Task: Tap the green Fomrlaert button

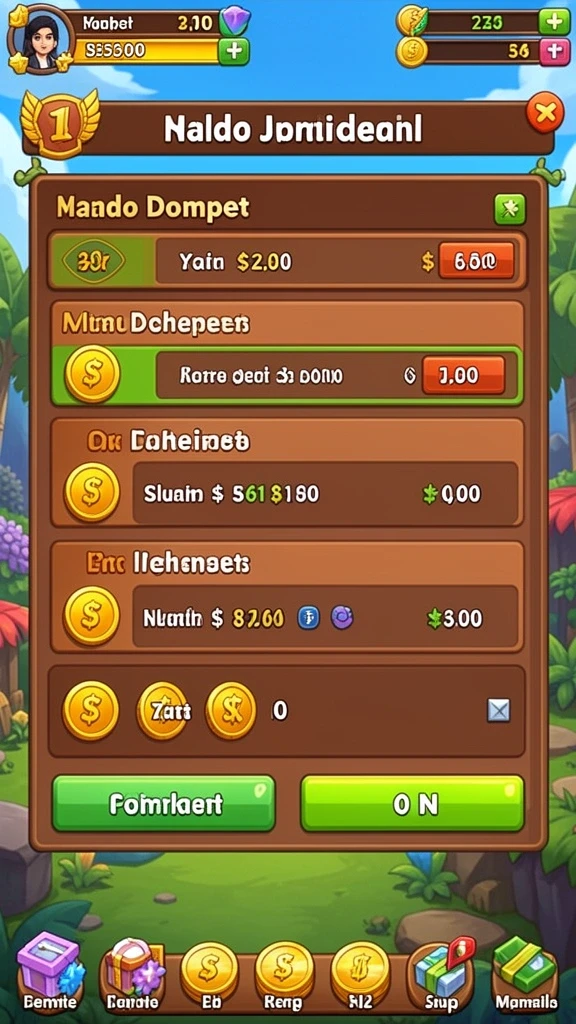Action: pyautogui.click(x=163, y=803)
